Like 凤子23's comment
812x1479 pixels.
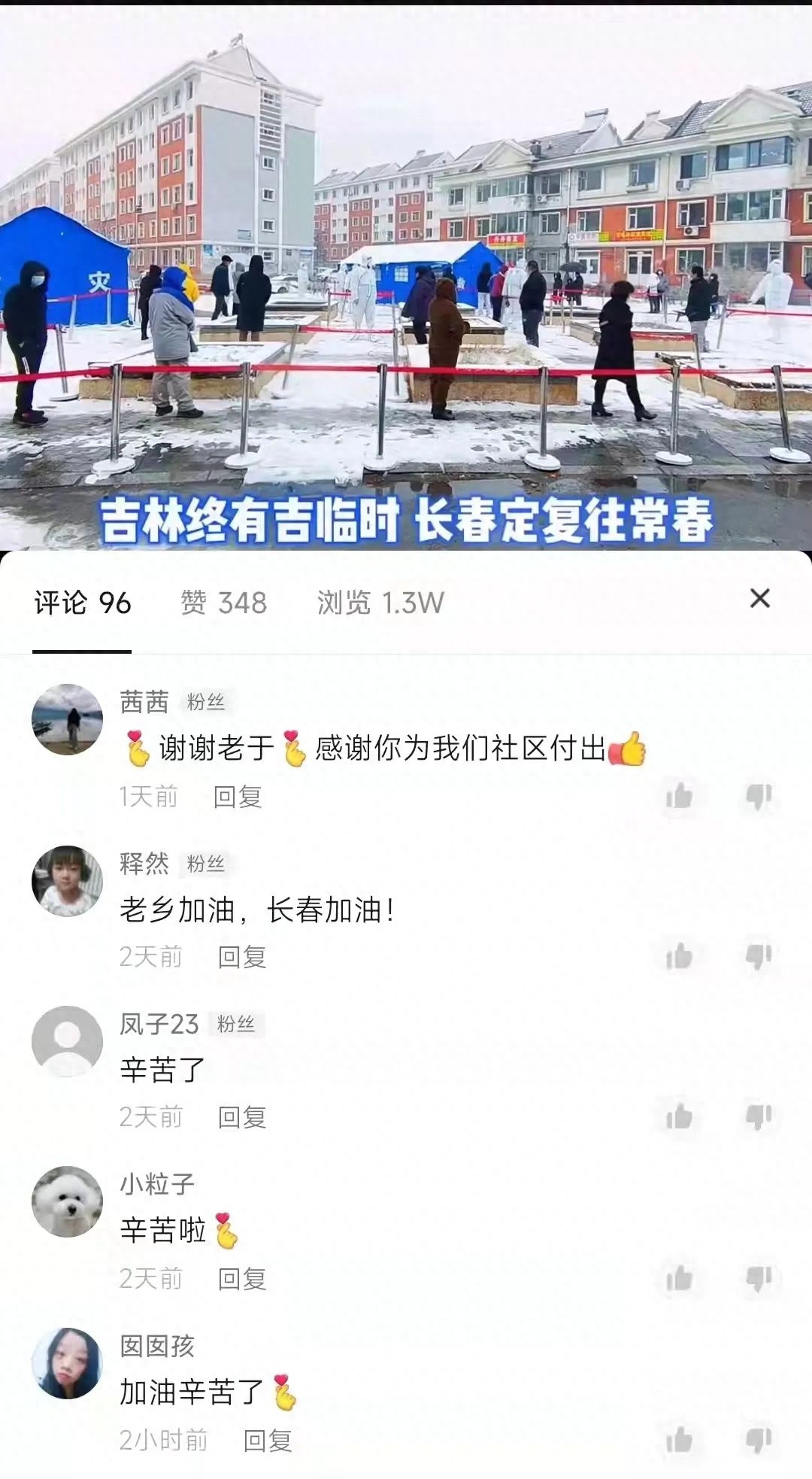click(x=679, y=1117)
